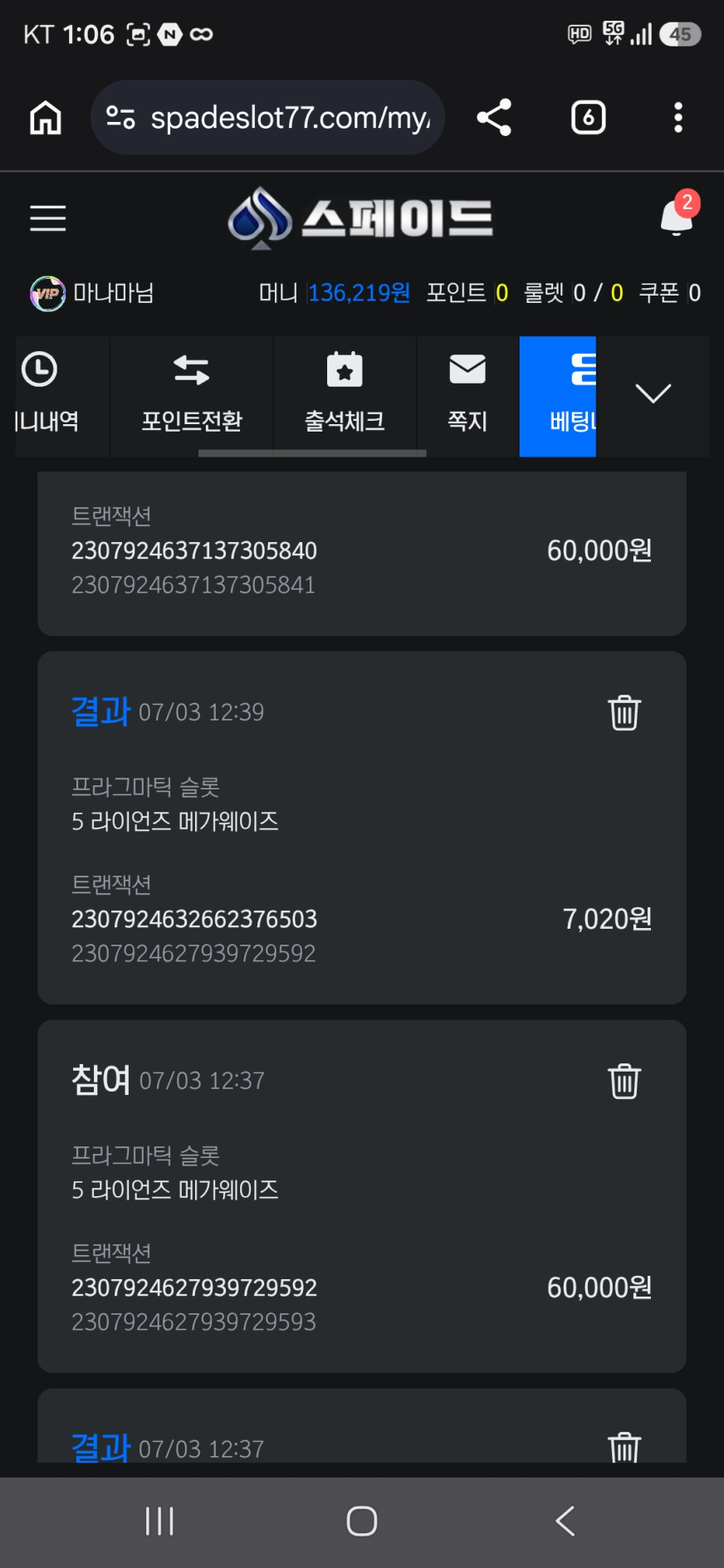
Task: Open the hamburger side menu
Action: coord(48,218)
